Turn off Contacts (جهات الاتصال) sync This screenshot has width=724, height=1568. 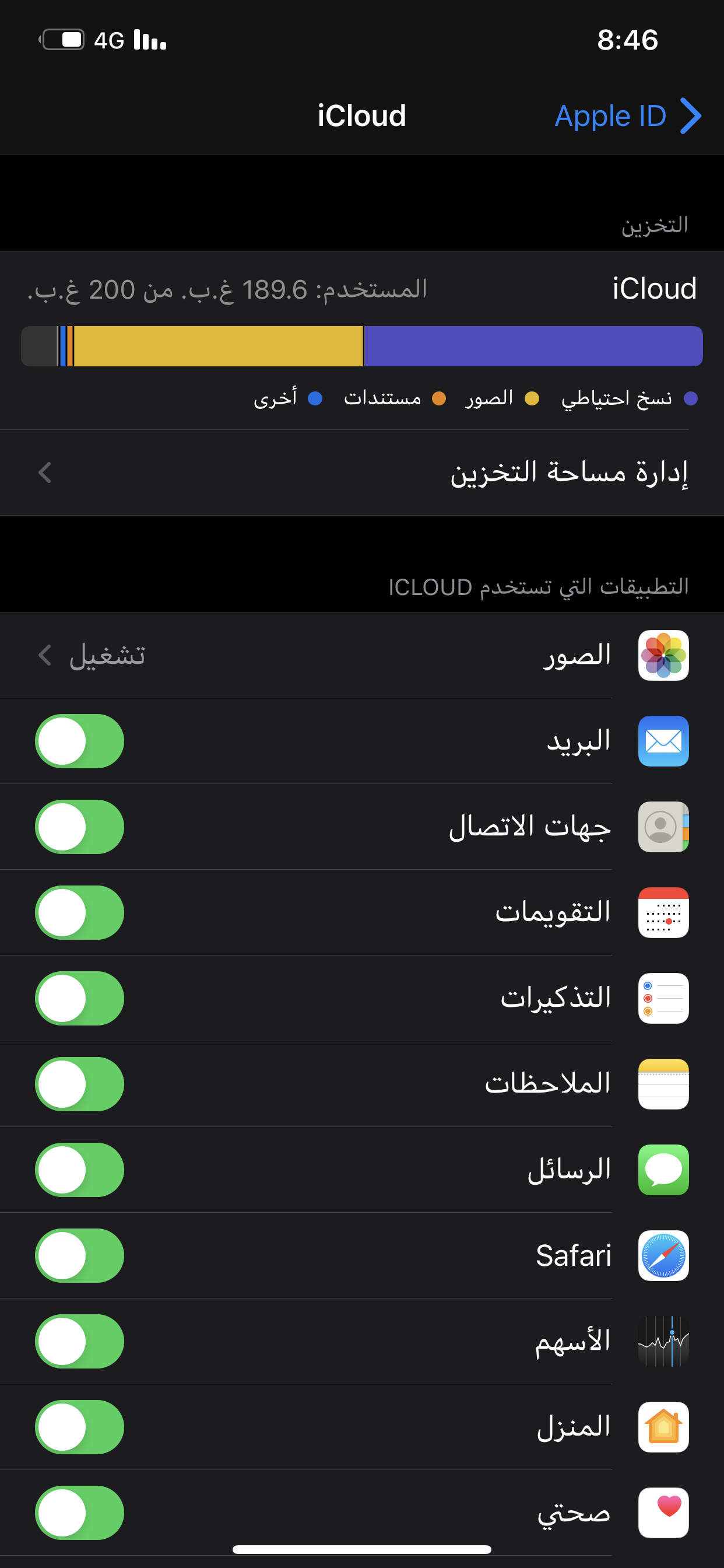[x=80, y=827]
